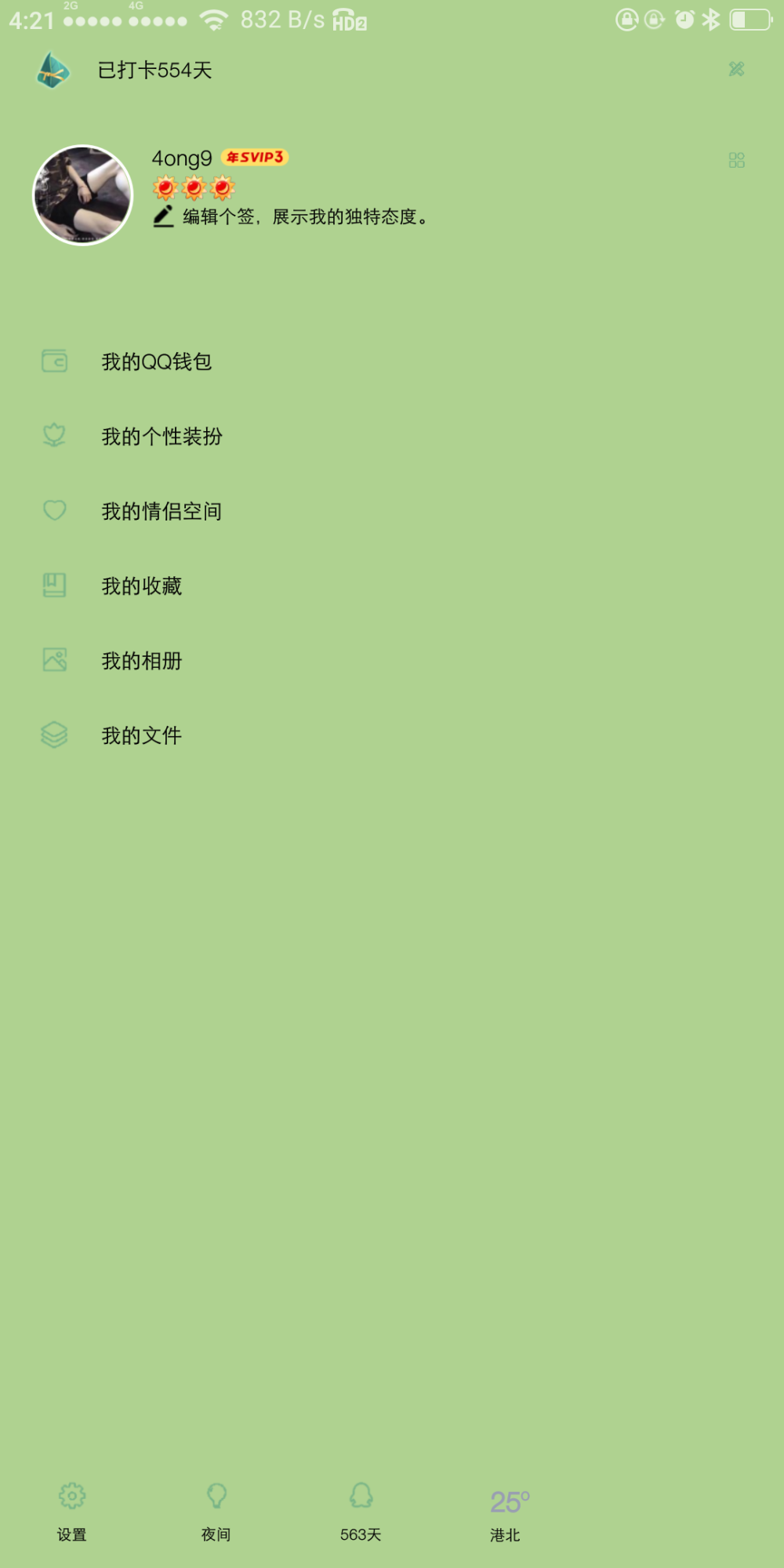The height and width of the screenshot is (1568, 784).
Task: Open 我的QQ钱包 via the wallet icon
Action: (x=53, y=361)
